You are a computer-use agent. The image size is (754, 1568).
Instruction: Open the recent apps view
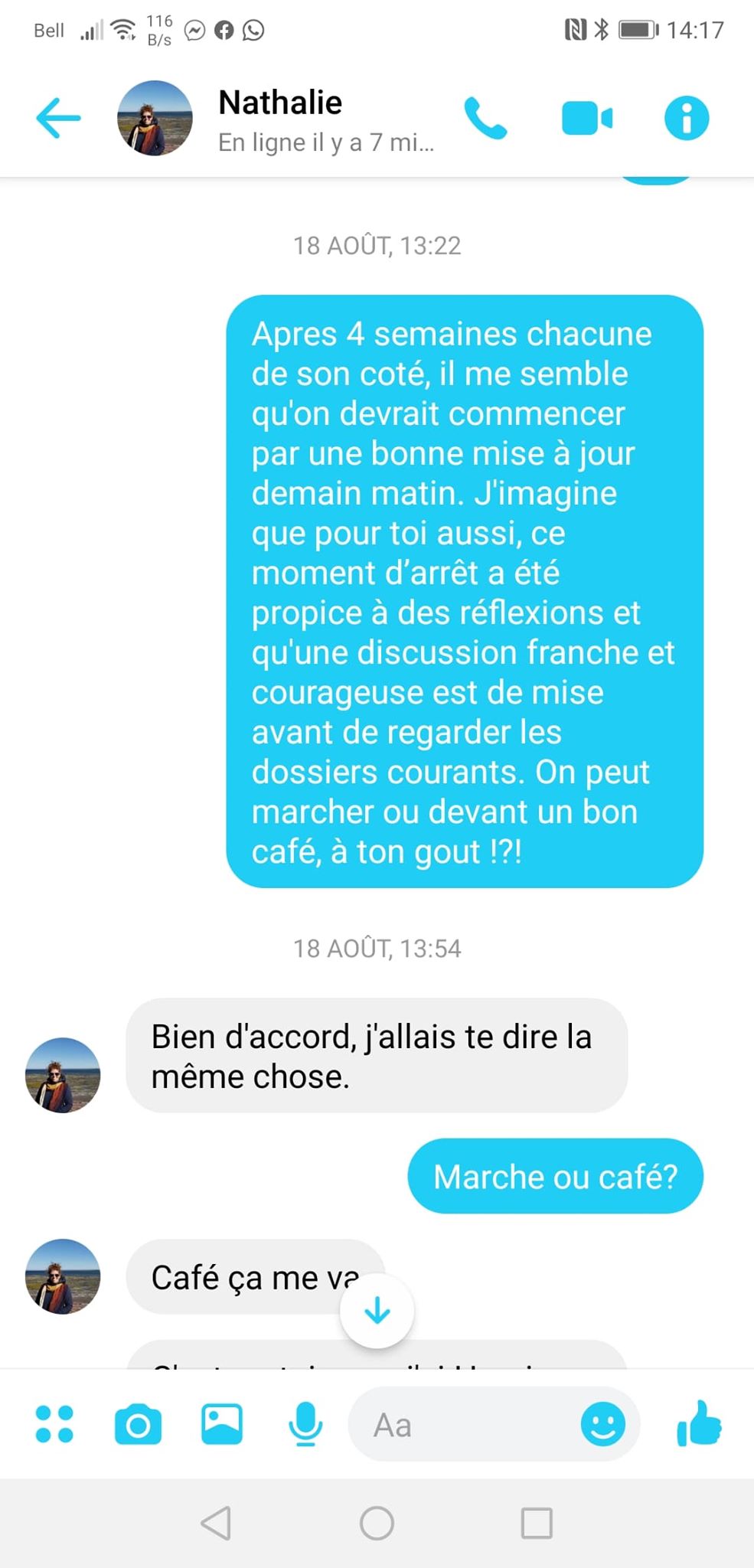point(537,1524)
